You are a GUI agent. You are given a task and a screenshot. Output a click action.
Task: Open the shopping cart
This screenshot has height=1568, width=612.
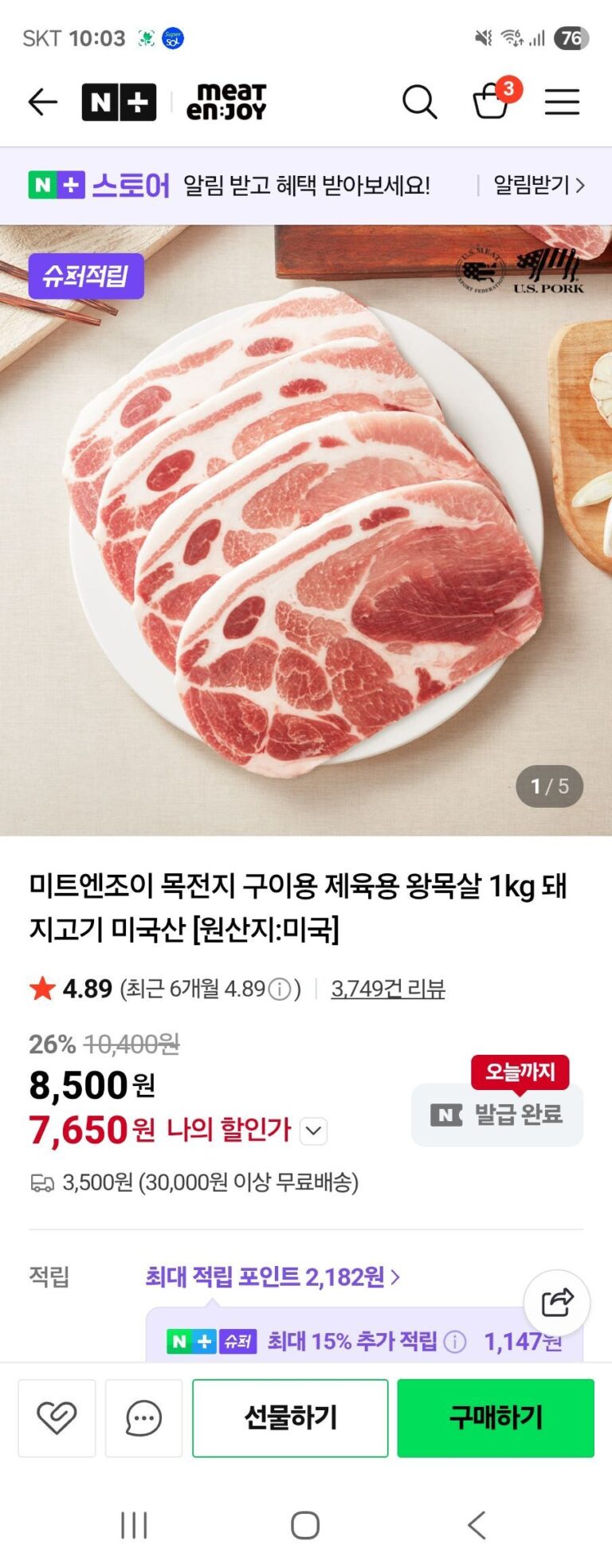[491, 102]
